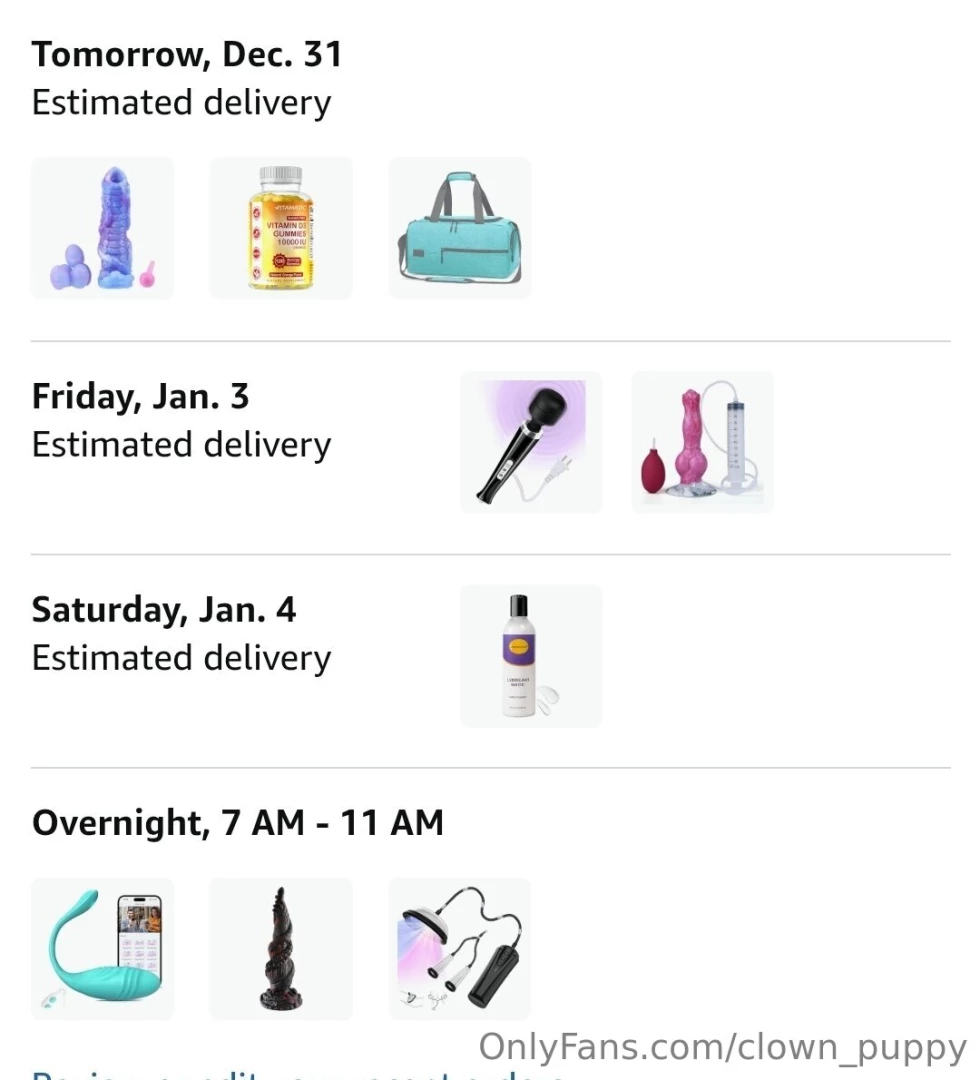The height and width of the screenshot is (1080, 980).
Task: Select the Friday, Jan. 3 delivery heading
Action: pyautogui.click(x=141, y=396)
